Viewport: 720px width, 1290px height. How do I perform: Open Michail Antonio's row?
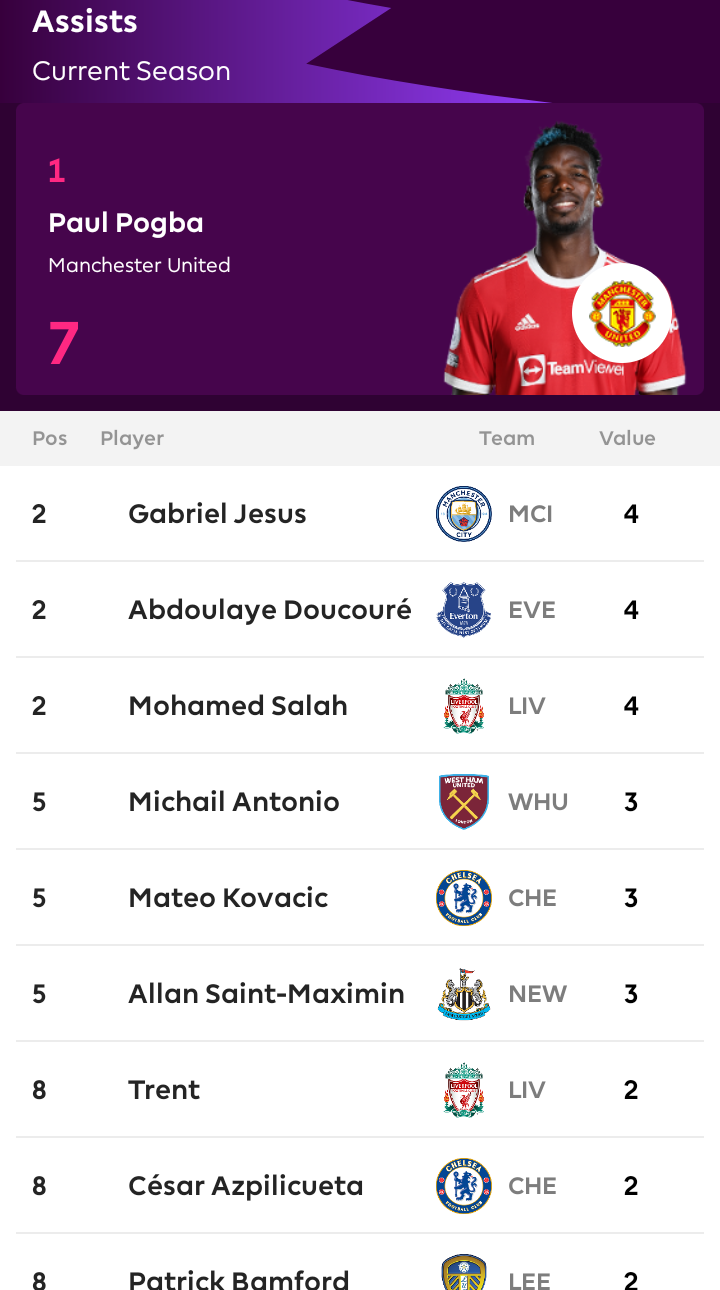click(x=360, y=802)
